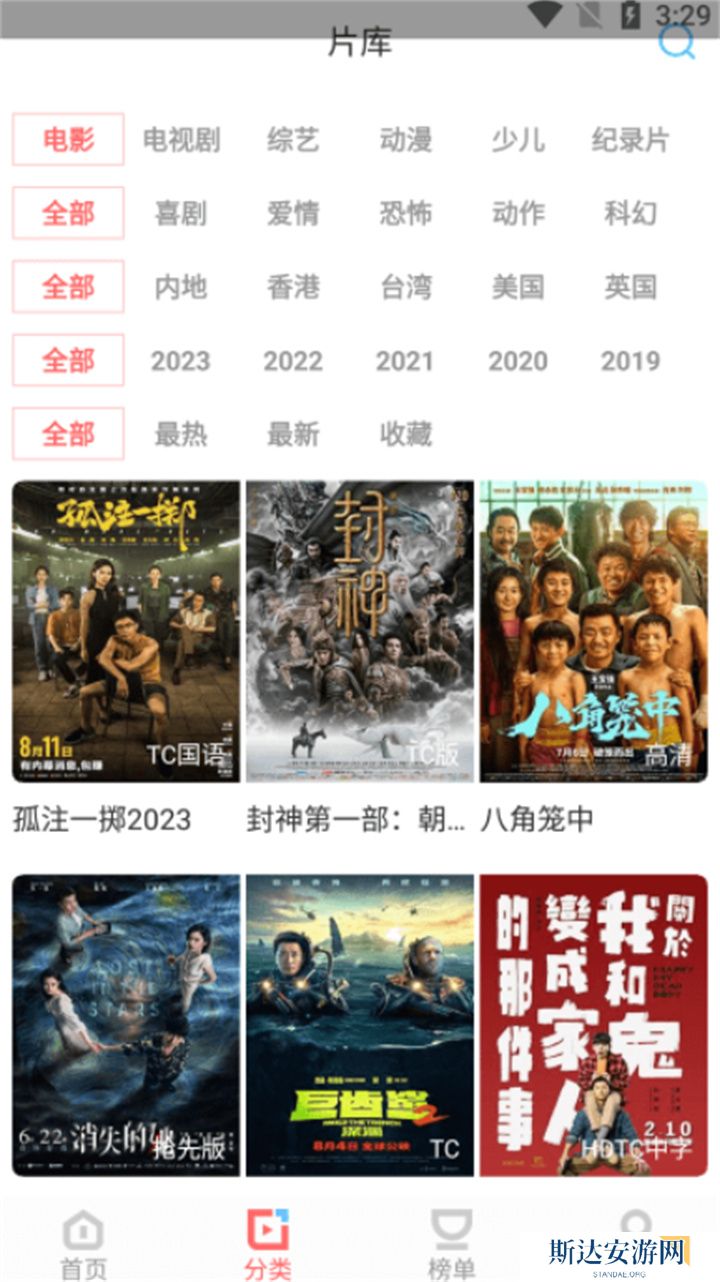Screen dimensions: 720x1282
Task: Go to the 首页 tab
Action: [83, 1244]
